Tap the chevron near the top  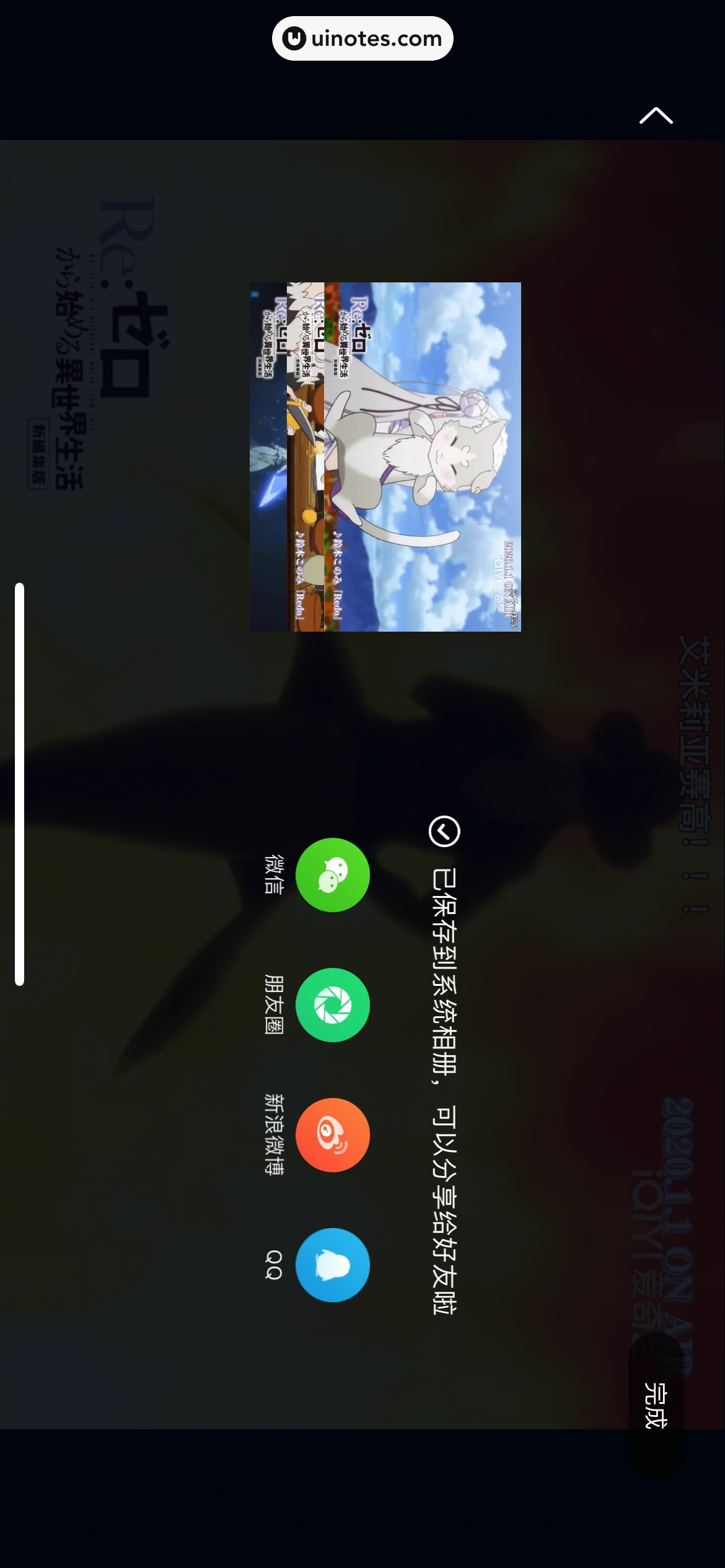[656, 116]
